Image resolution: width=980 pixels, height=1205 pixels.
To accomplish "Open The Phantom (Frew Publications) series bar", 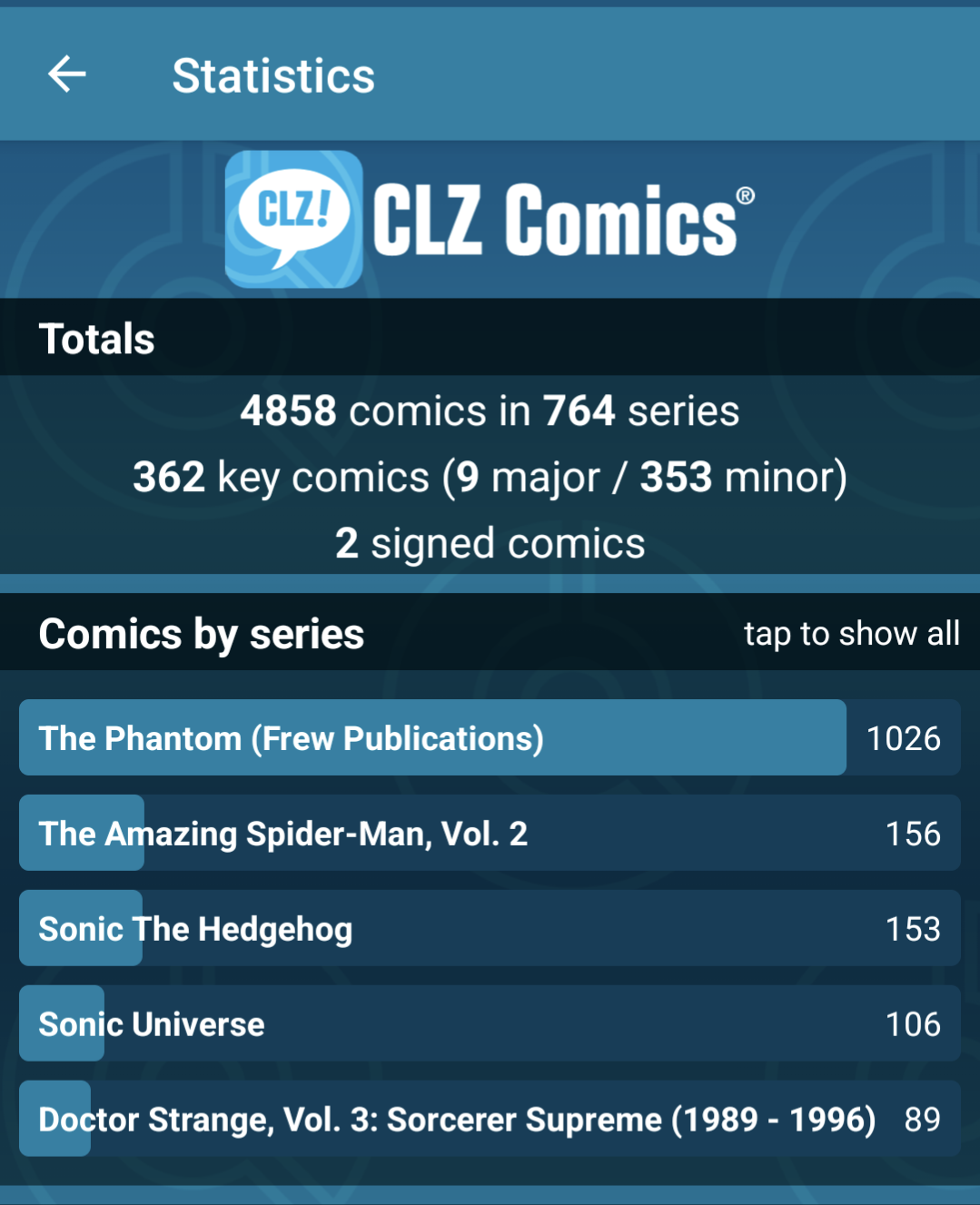I will (x=490, y=737).
